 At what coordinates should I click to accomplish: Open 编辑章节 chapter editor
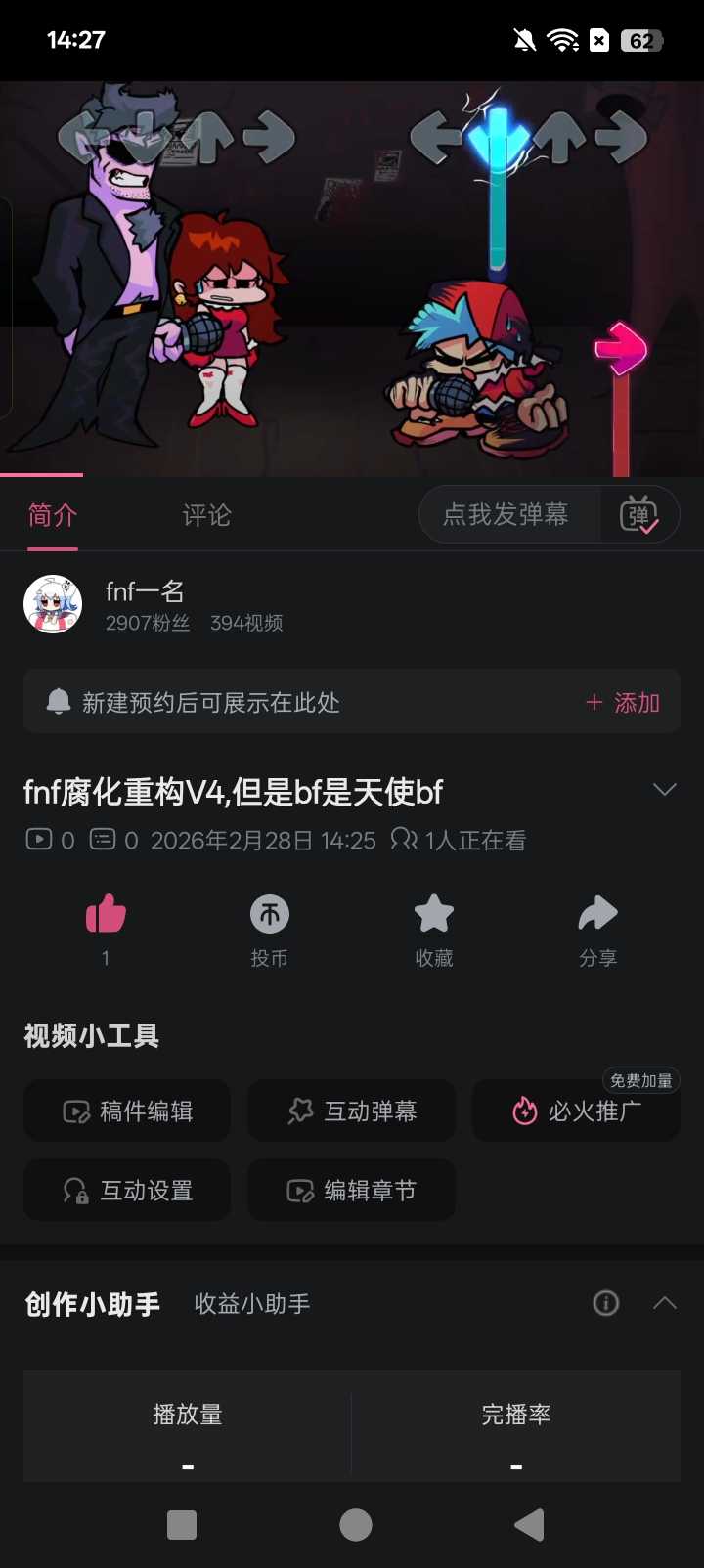[352, 1191]
